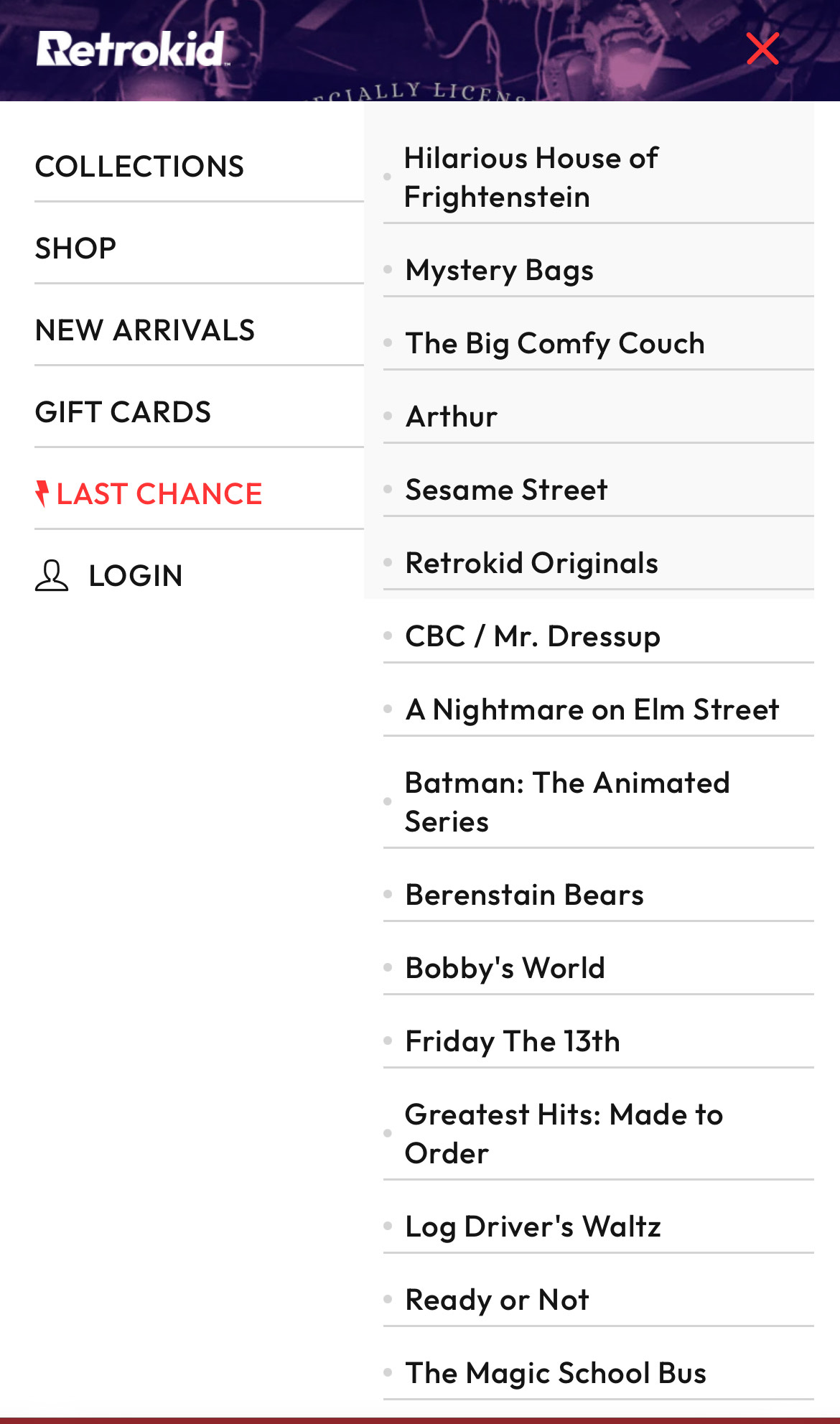Open CBC / Mr. Dressup collection
Image resolution: width=840 pixels, height=1424 pixels.
(x=533, y=636)
